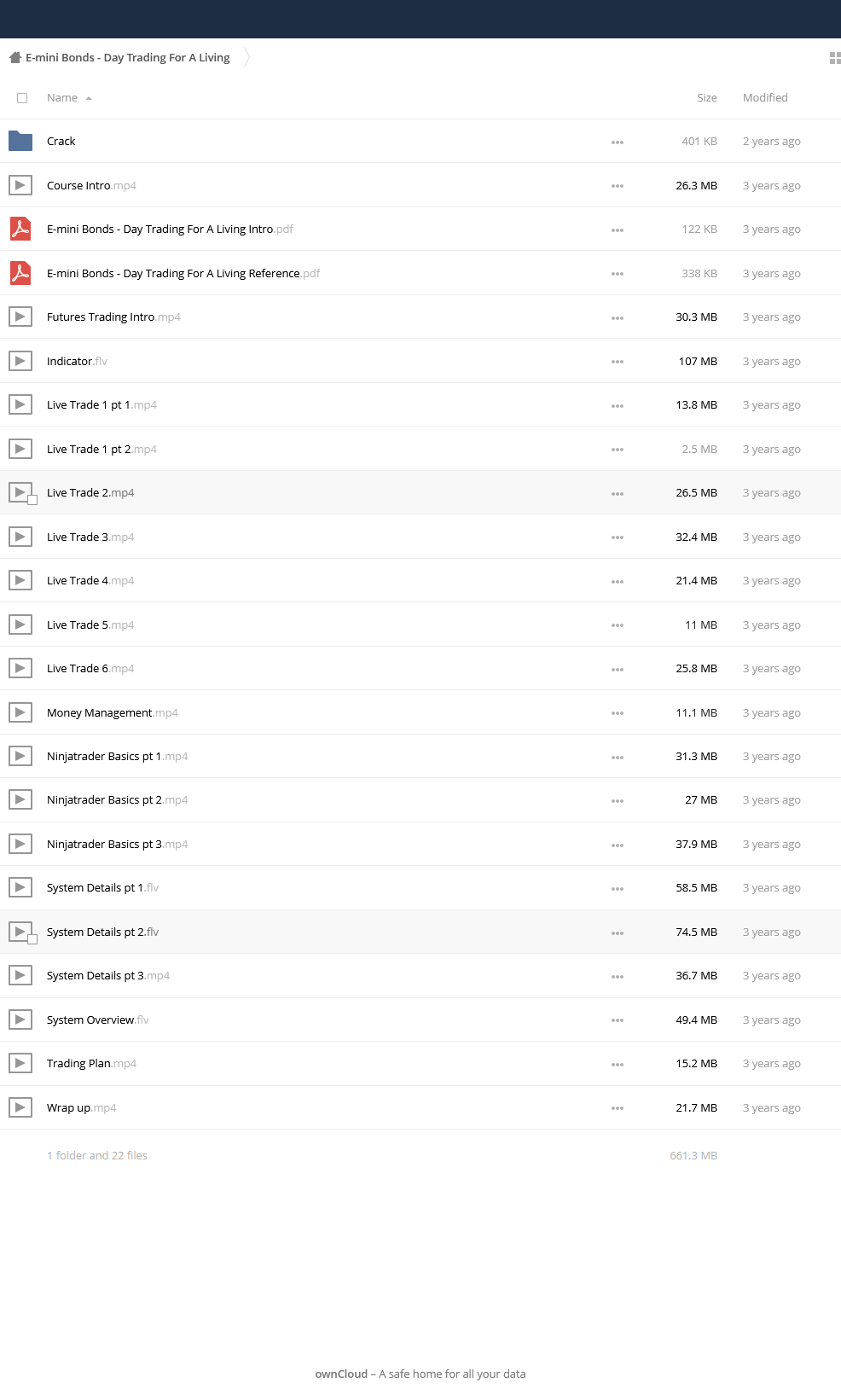Sort files by Name column
This screenshot has width=841, height=1400.
click(x=62, y=98)
